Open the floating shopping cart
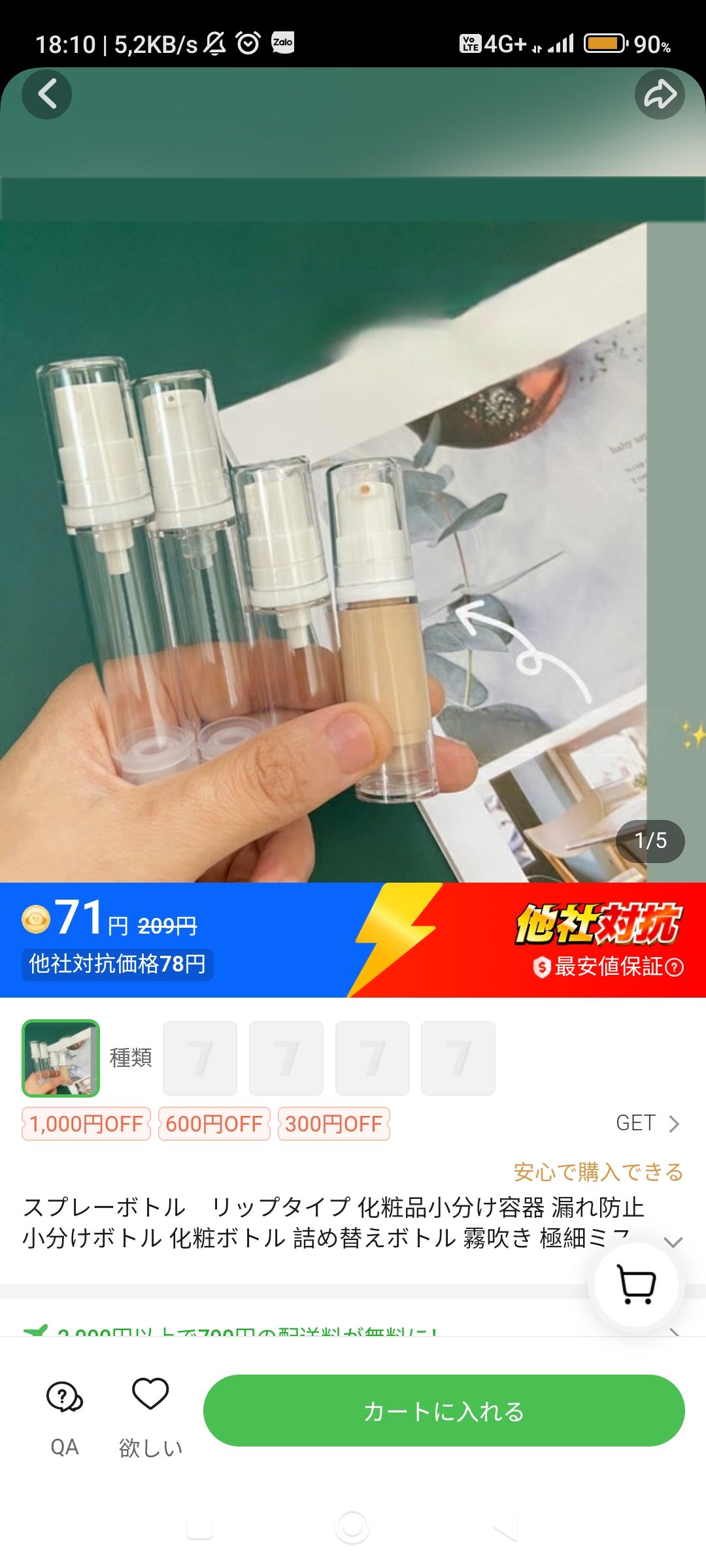Viewport: 706px width, 1568px height. (x=636, y=1285)
